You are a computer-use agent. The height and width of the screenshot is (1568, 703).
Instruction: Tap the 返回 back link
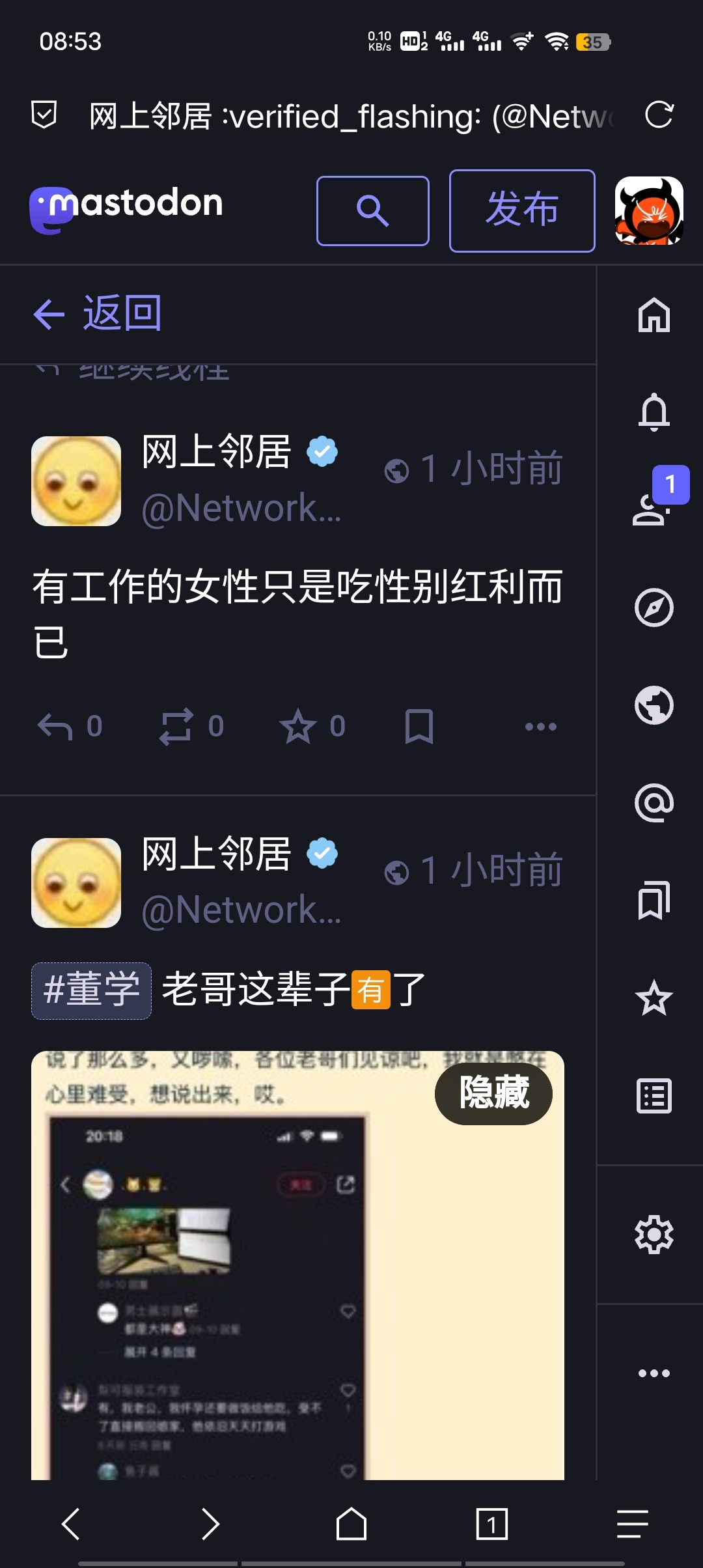[98, 314]
